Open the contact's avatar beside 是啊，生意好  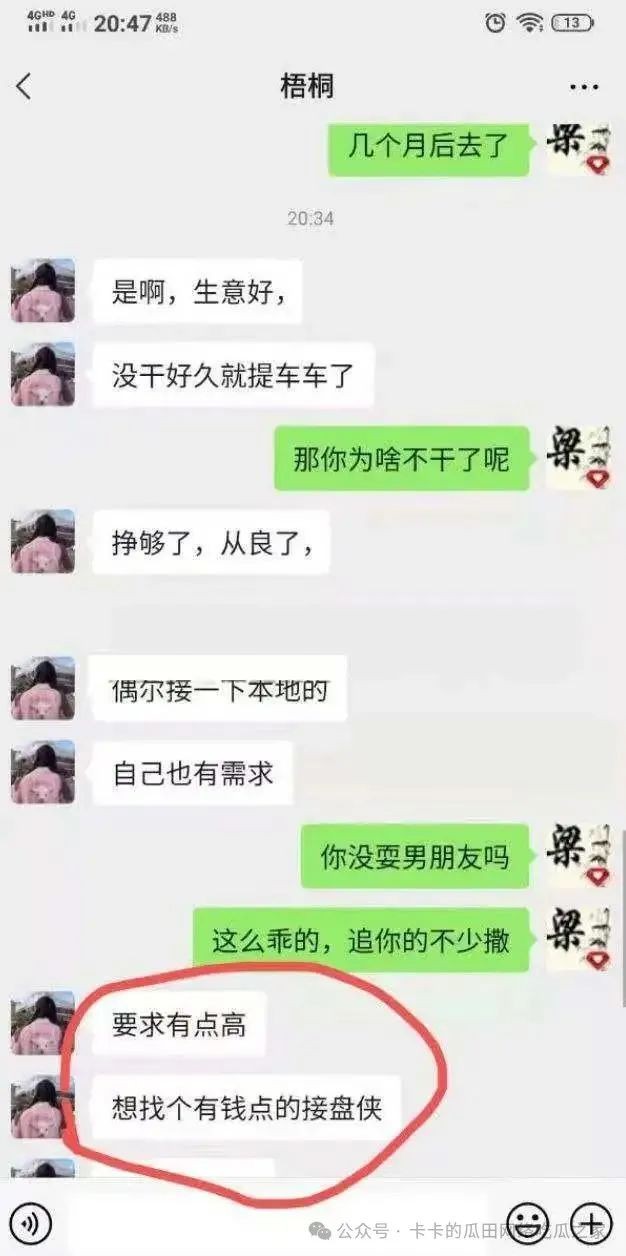(43, 291)
